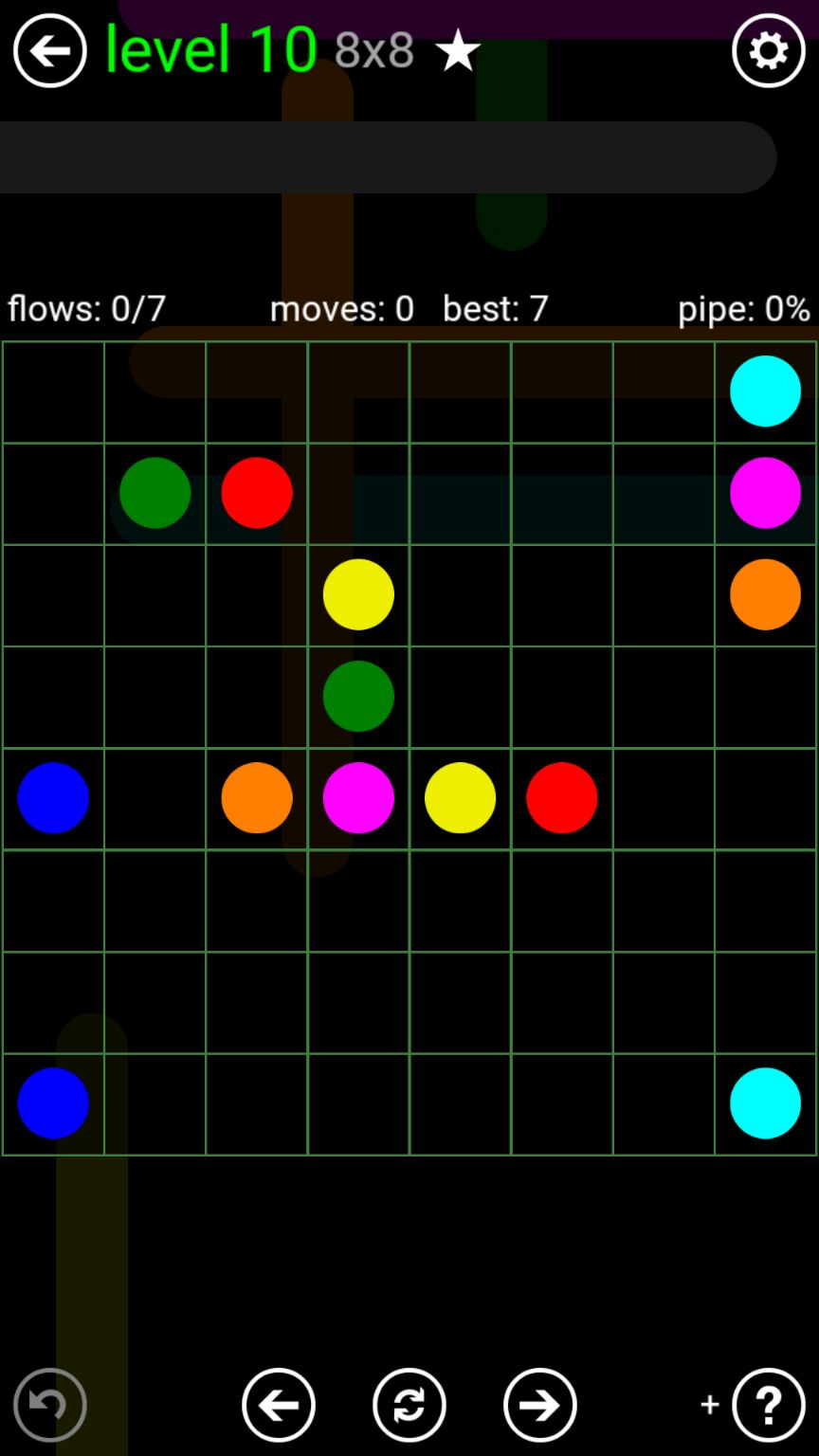This screenshot has width=819, height=1456.
Task: Restart the current level
Action: click(409, 1404)
